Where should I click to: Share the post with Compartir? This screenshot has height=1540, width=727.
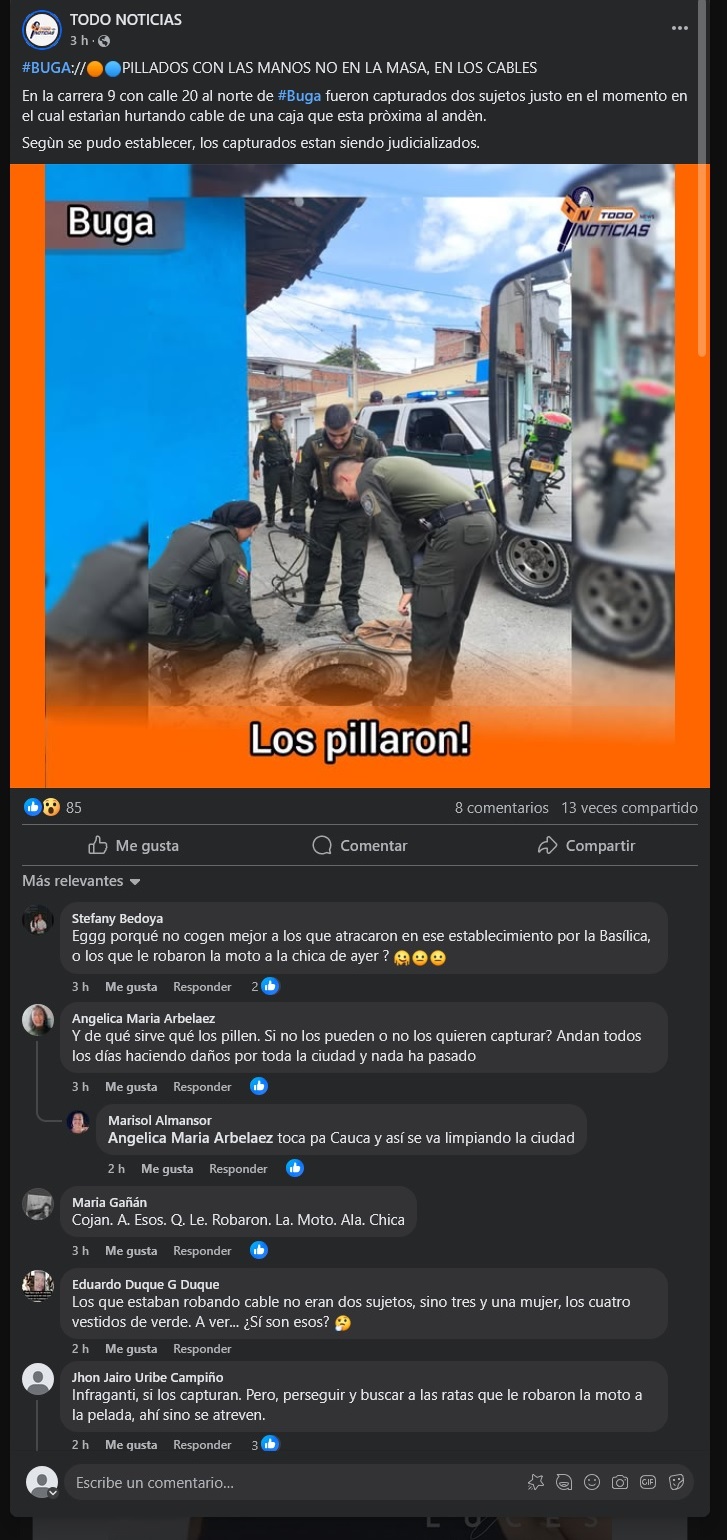click(586, 845)
